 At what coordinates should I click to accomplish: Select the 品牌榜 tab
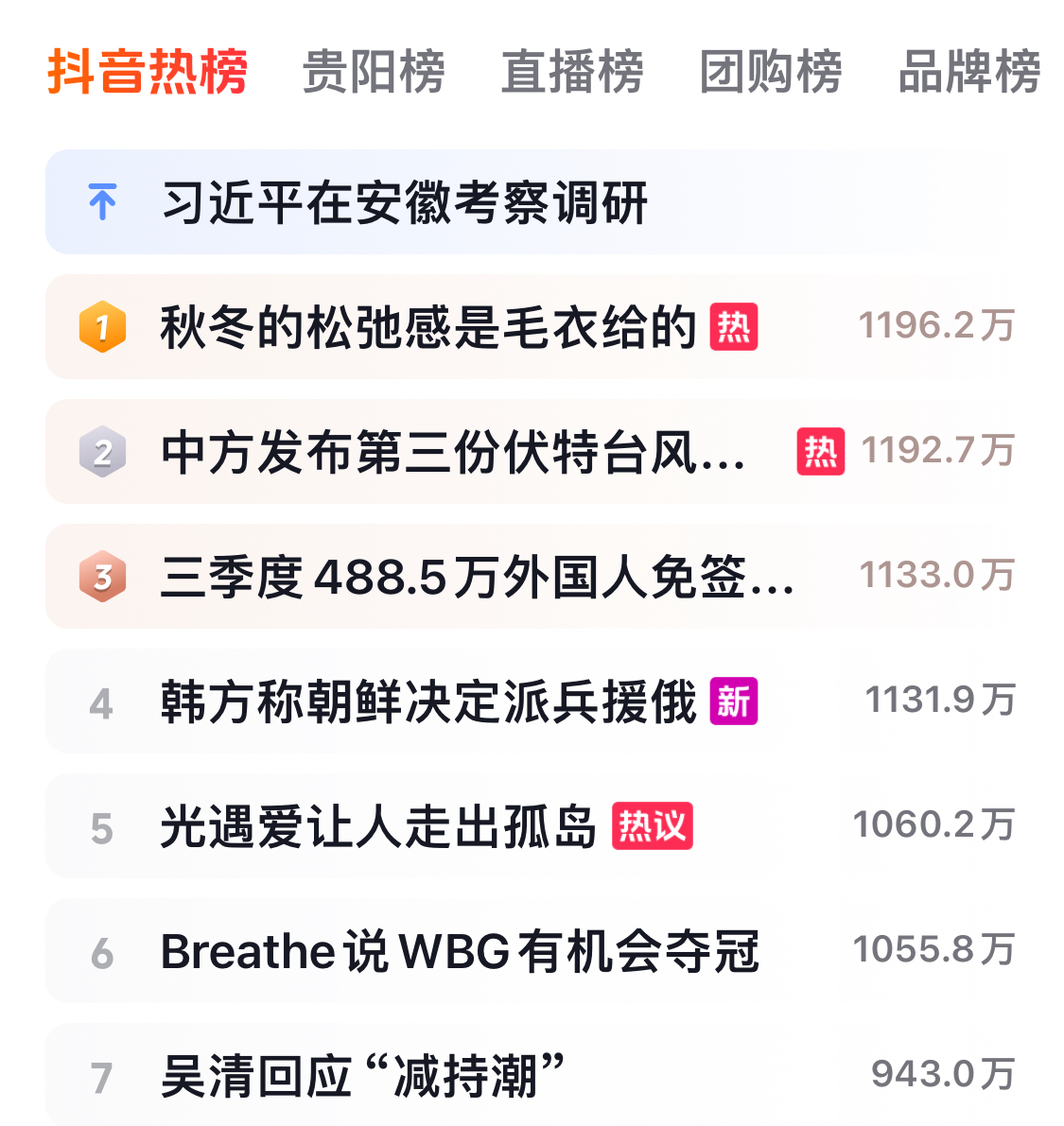click(x=968, y=72)
